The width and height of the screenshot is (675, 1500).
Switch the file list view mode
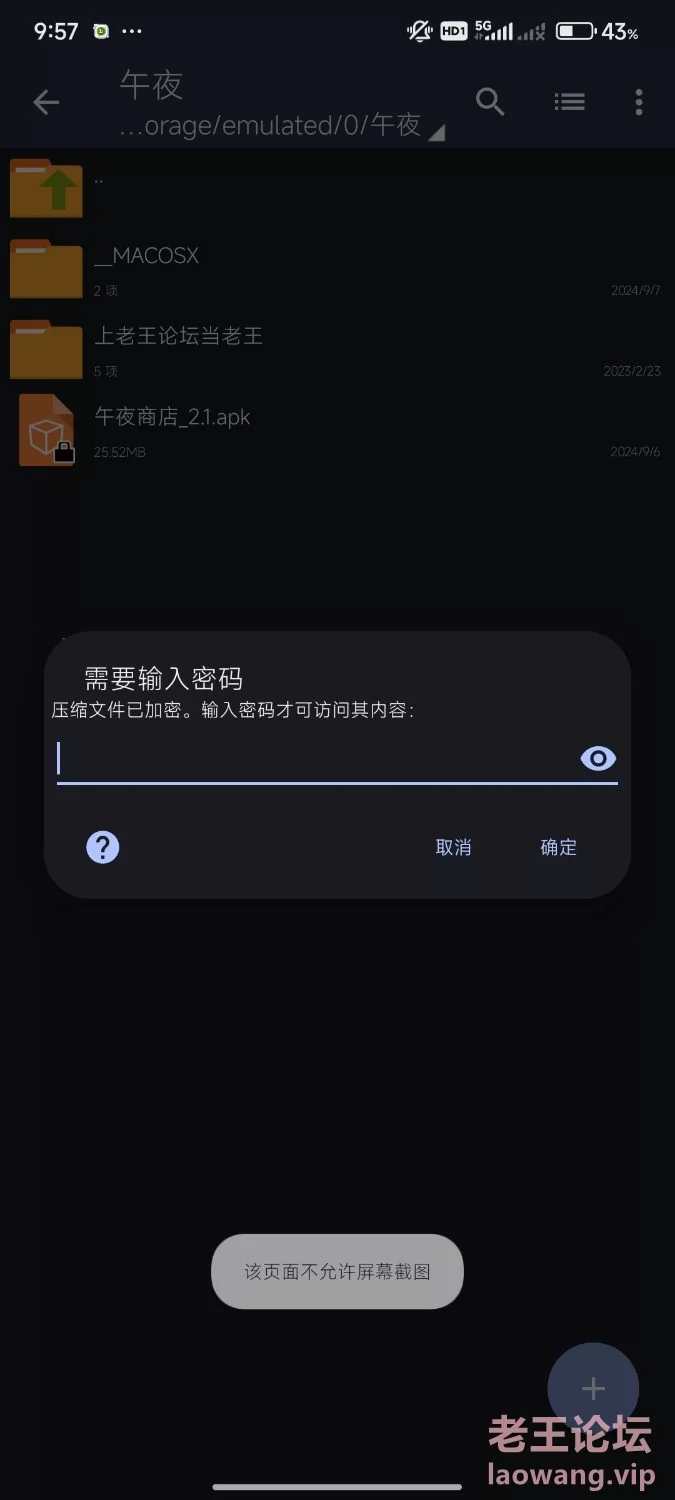(570, 102)
